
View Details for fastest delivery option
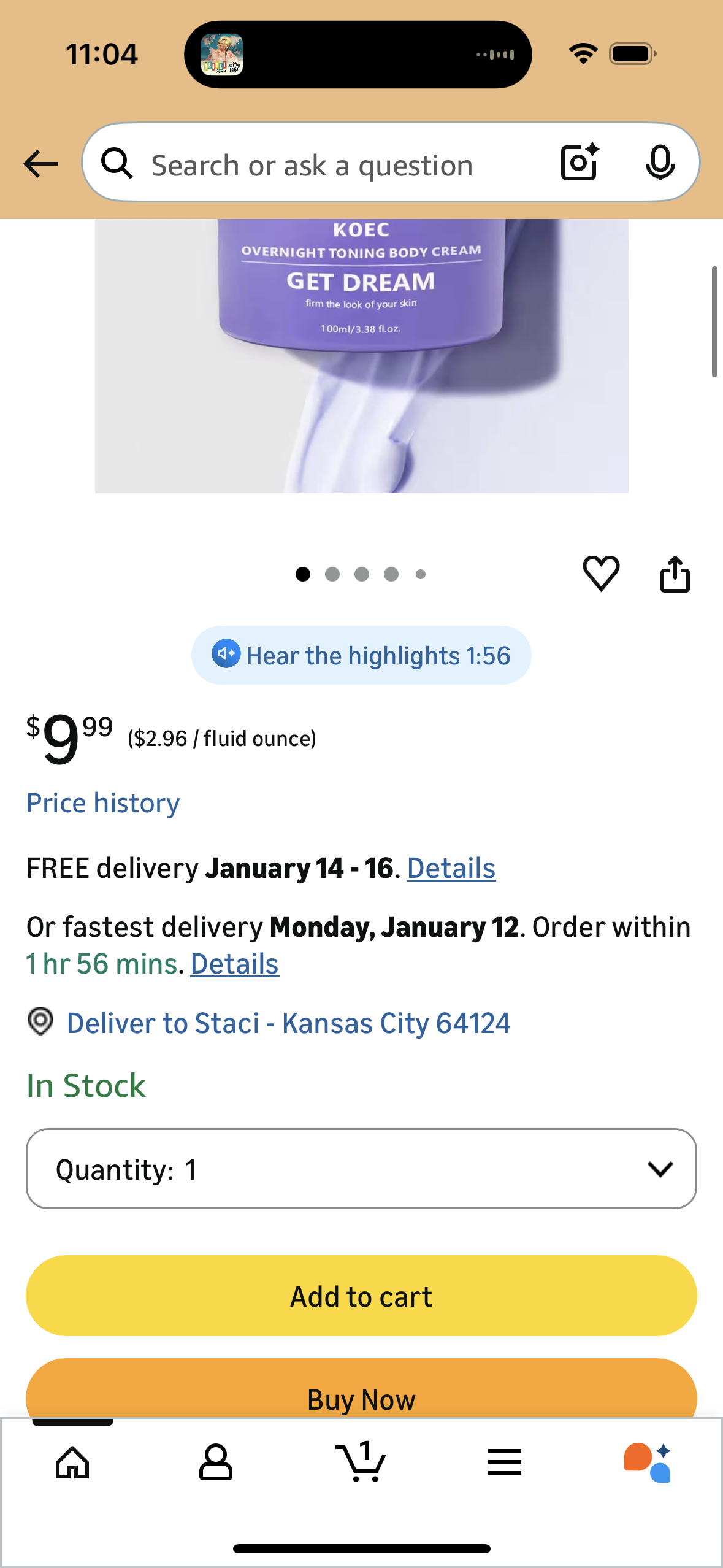(x=234, y=964)
